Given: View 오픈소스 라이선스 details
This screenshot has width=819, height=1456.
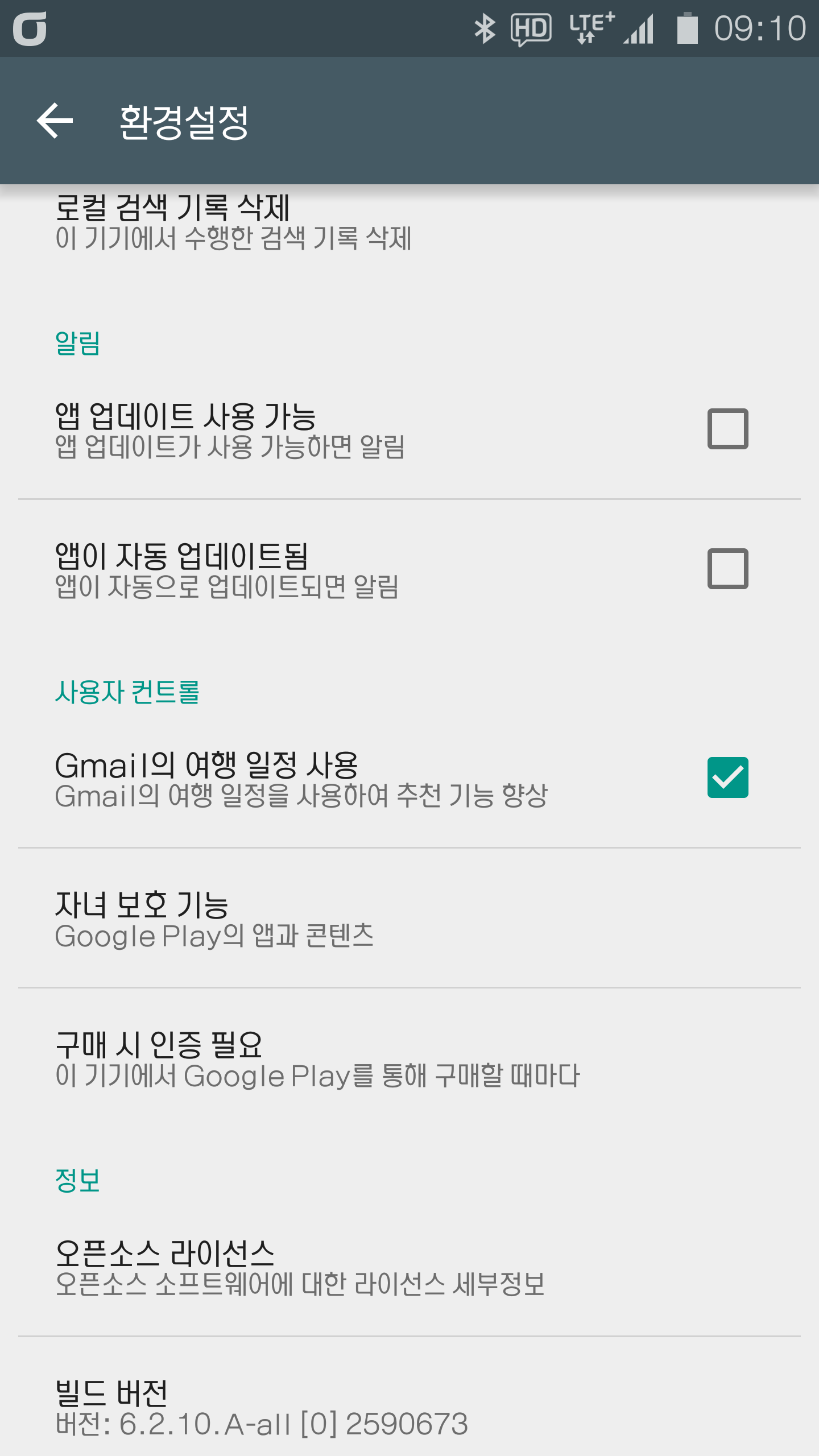Looking at the screenshot, I should [x=299, y=1268].
